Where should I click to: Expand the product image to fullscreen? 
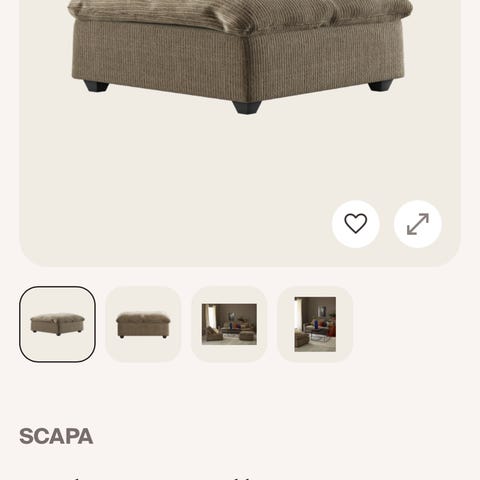(x=417, y=224)
